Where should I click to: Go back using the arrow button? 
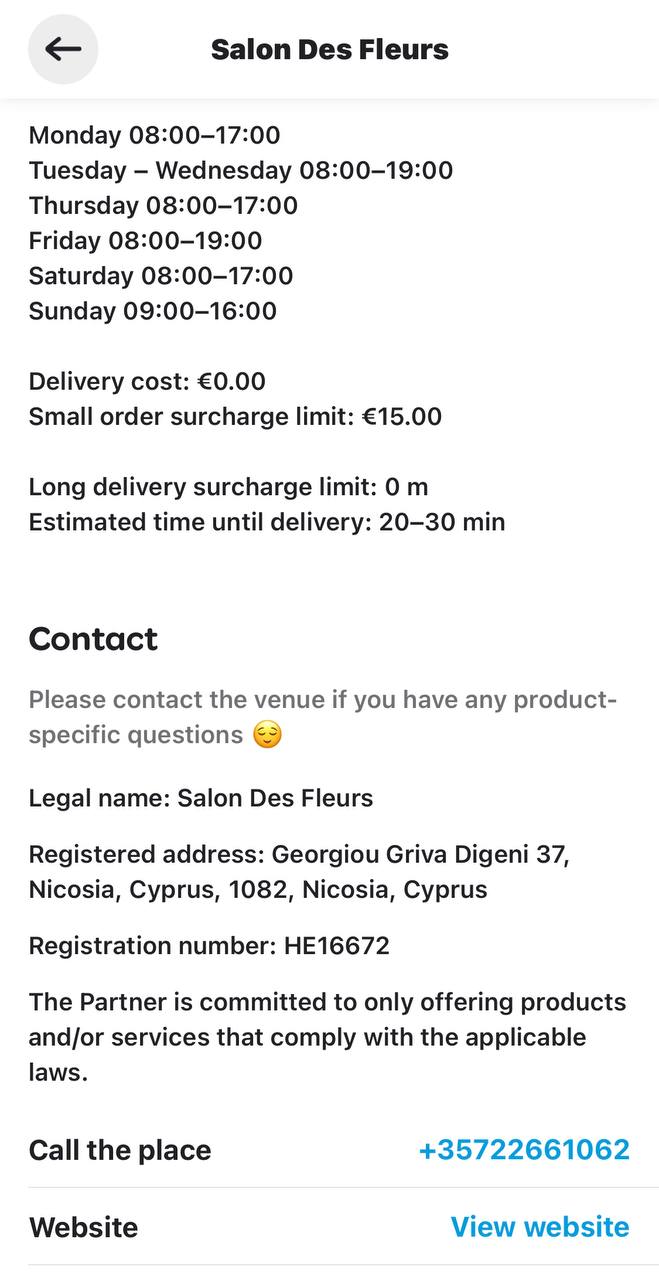coord(63,49)
